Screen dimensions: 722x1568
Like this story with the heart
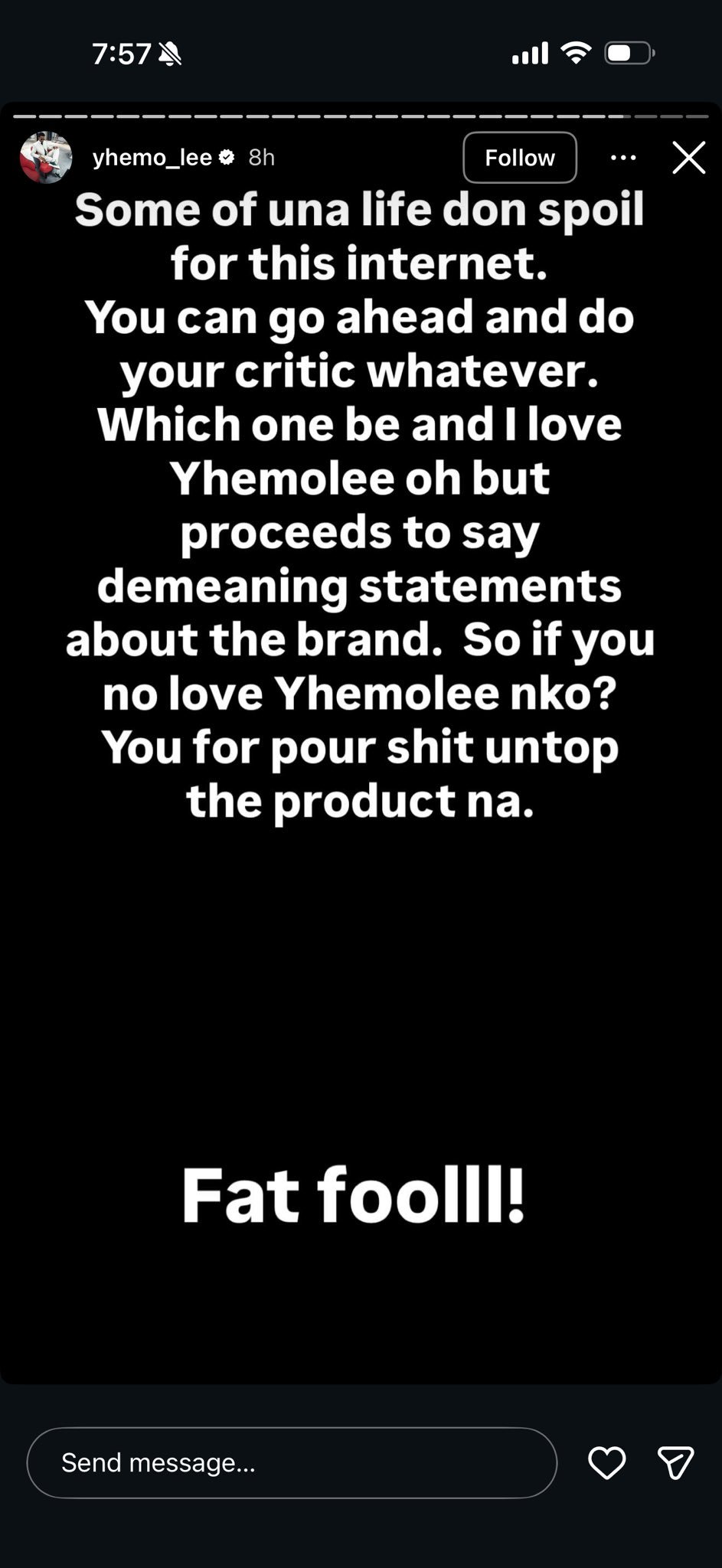click(606, 1463)
